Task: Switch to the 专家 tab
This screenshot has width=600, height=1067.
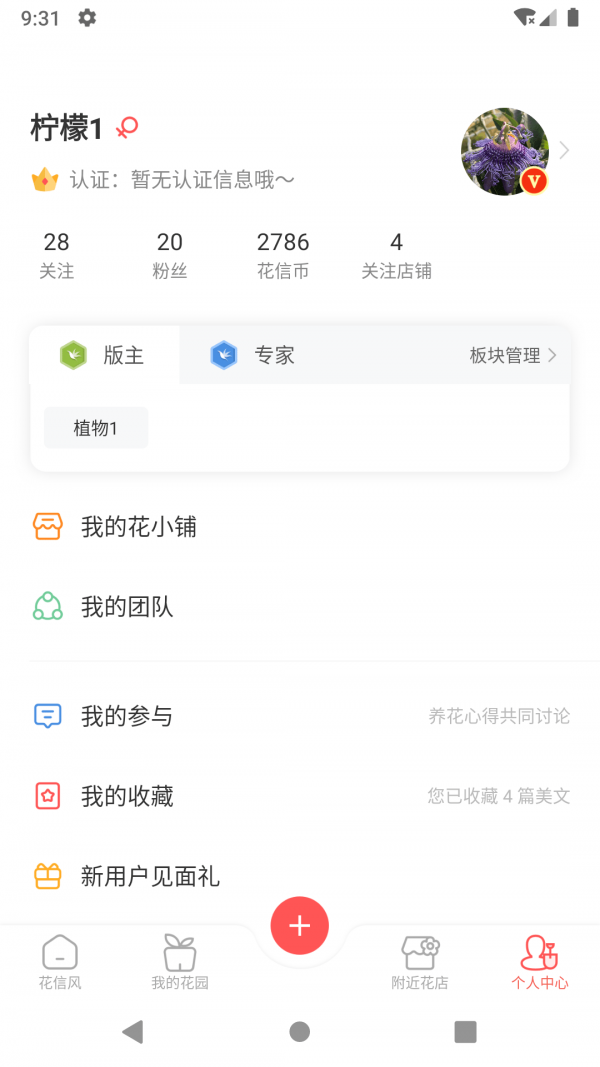Action: [253, 355]
